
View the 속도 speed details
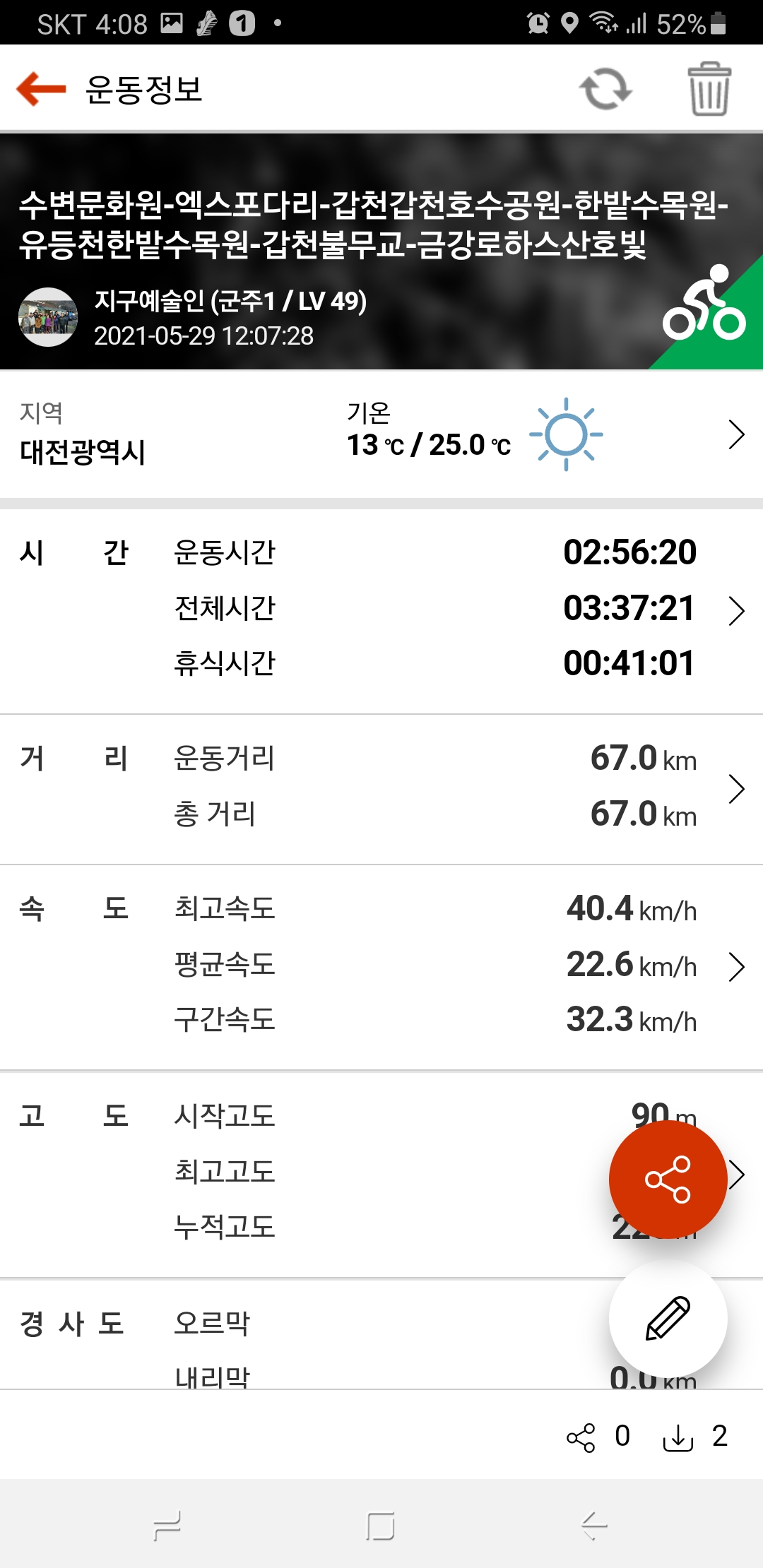(736, 967)
